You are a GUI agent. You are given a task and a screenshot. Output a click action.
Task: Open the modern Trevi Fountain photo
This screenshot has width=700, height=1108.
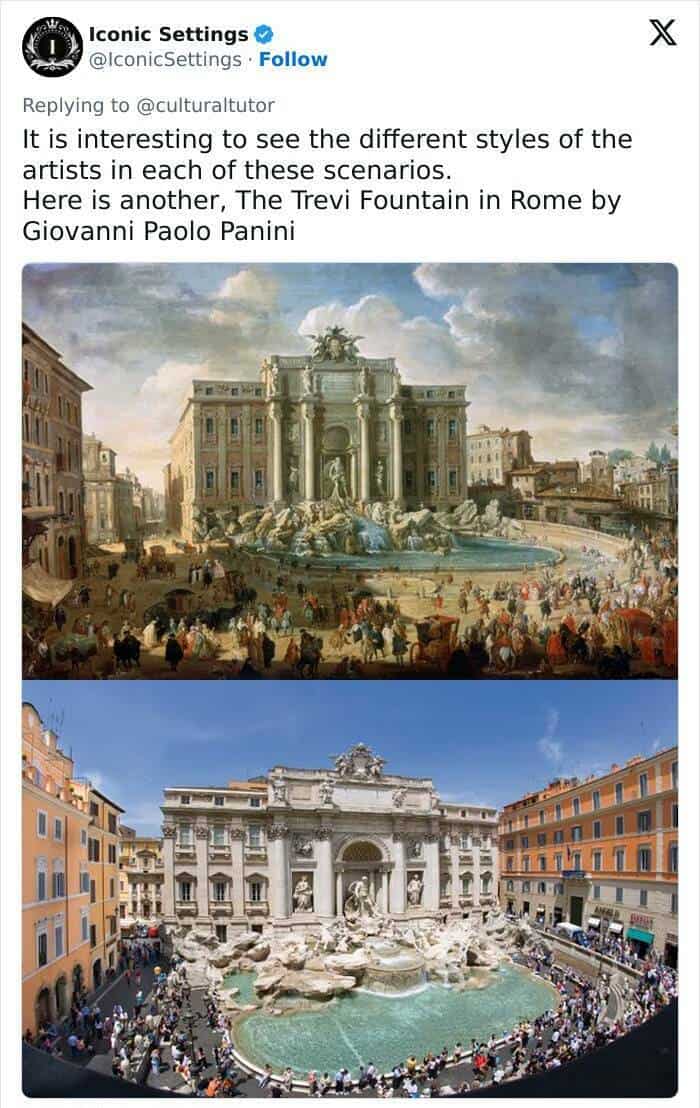click(x=349, y=888)
